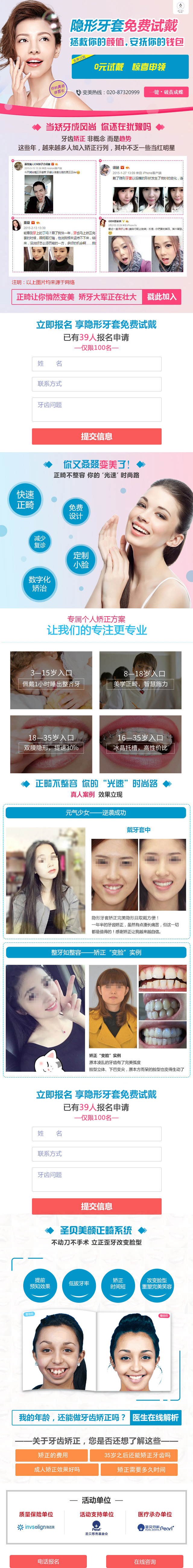Viewport: 193px width, 1568px height.
Task: Tap 电话报名 in the bottom bar
Action: (48, 1561)
